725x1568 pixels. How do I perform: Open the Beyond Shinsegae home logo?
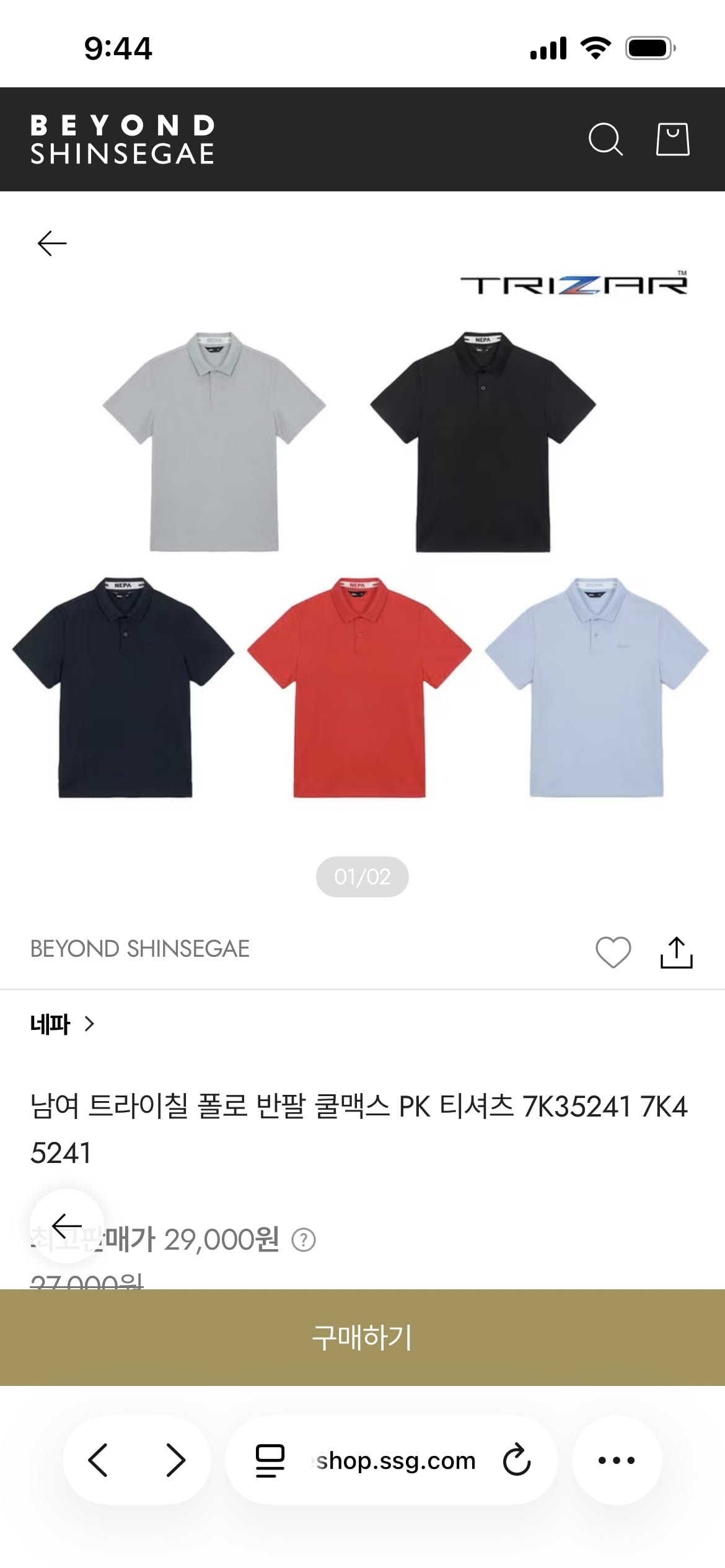pos(123,139)
